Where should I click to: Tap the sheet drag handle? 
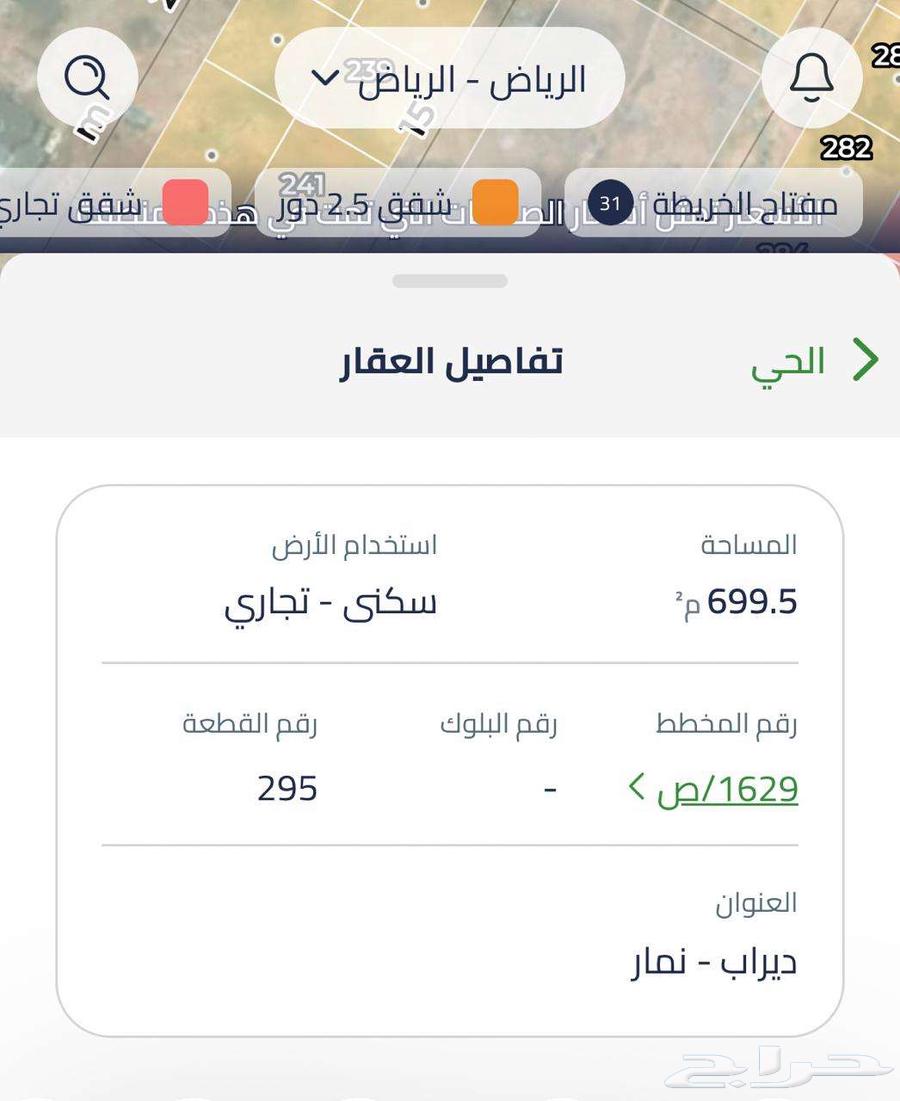point(450,281)
